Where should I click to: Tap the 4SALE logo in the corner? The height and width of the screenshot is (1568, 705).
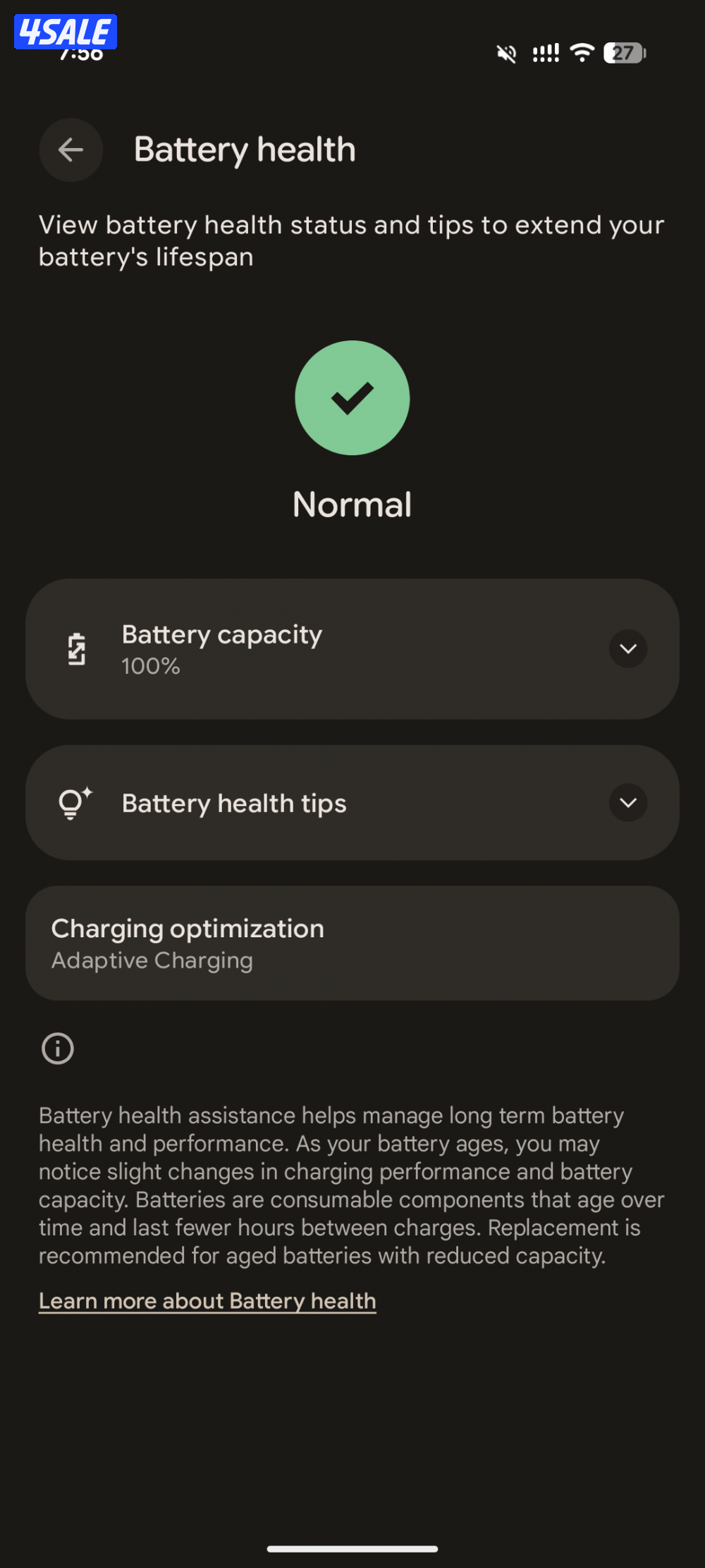point(64,30)
